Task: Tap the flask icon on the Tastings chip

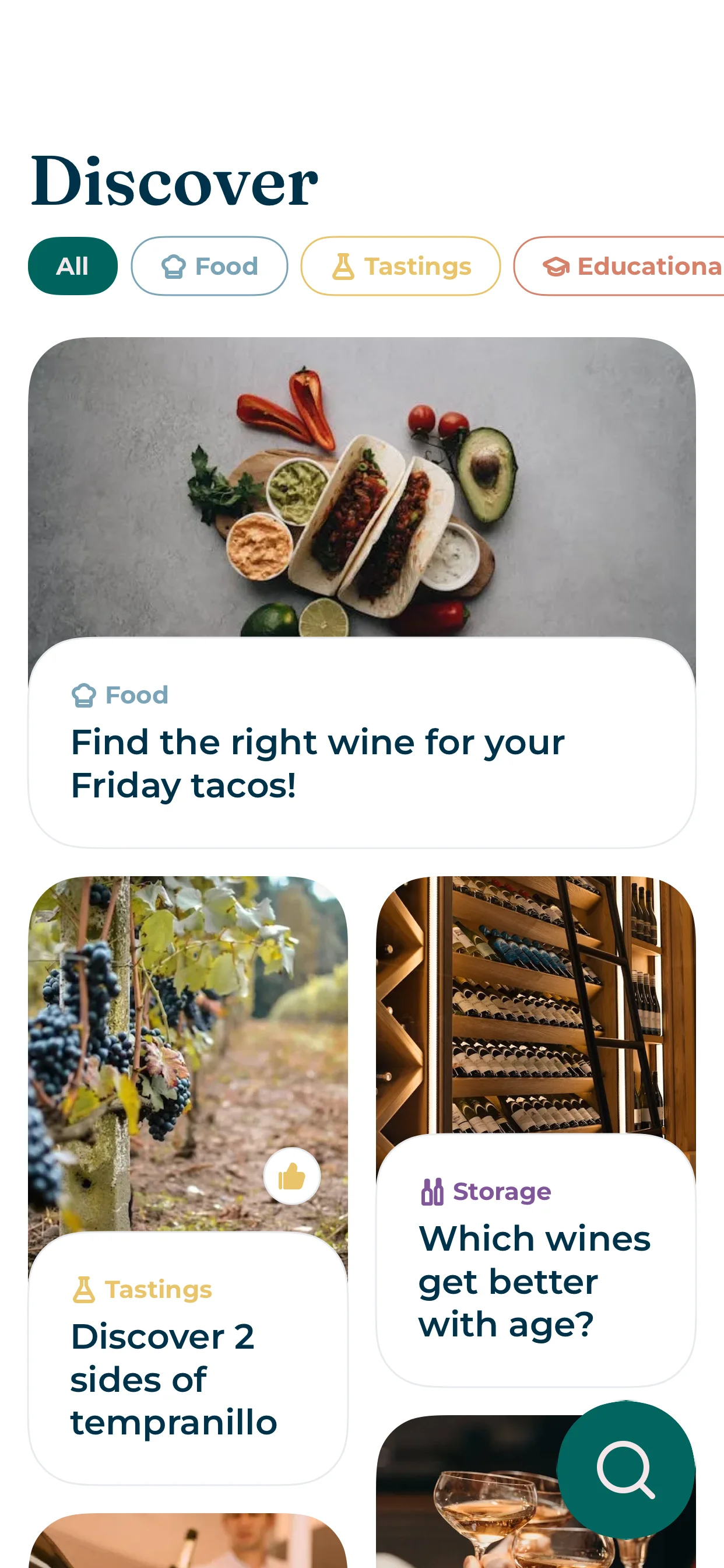Action: 344,266
